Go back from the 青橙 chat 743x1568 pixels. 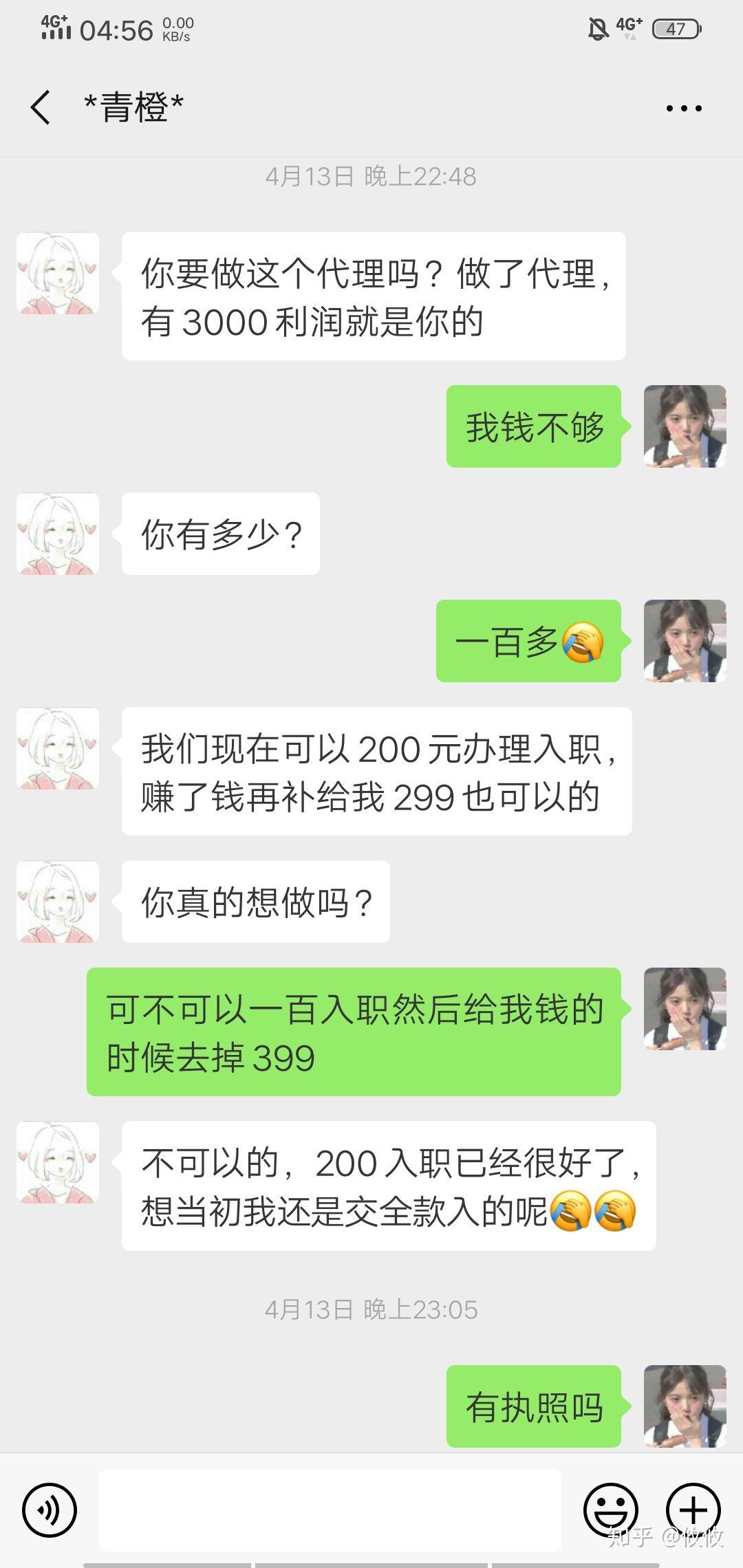point(41,108)
